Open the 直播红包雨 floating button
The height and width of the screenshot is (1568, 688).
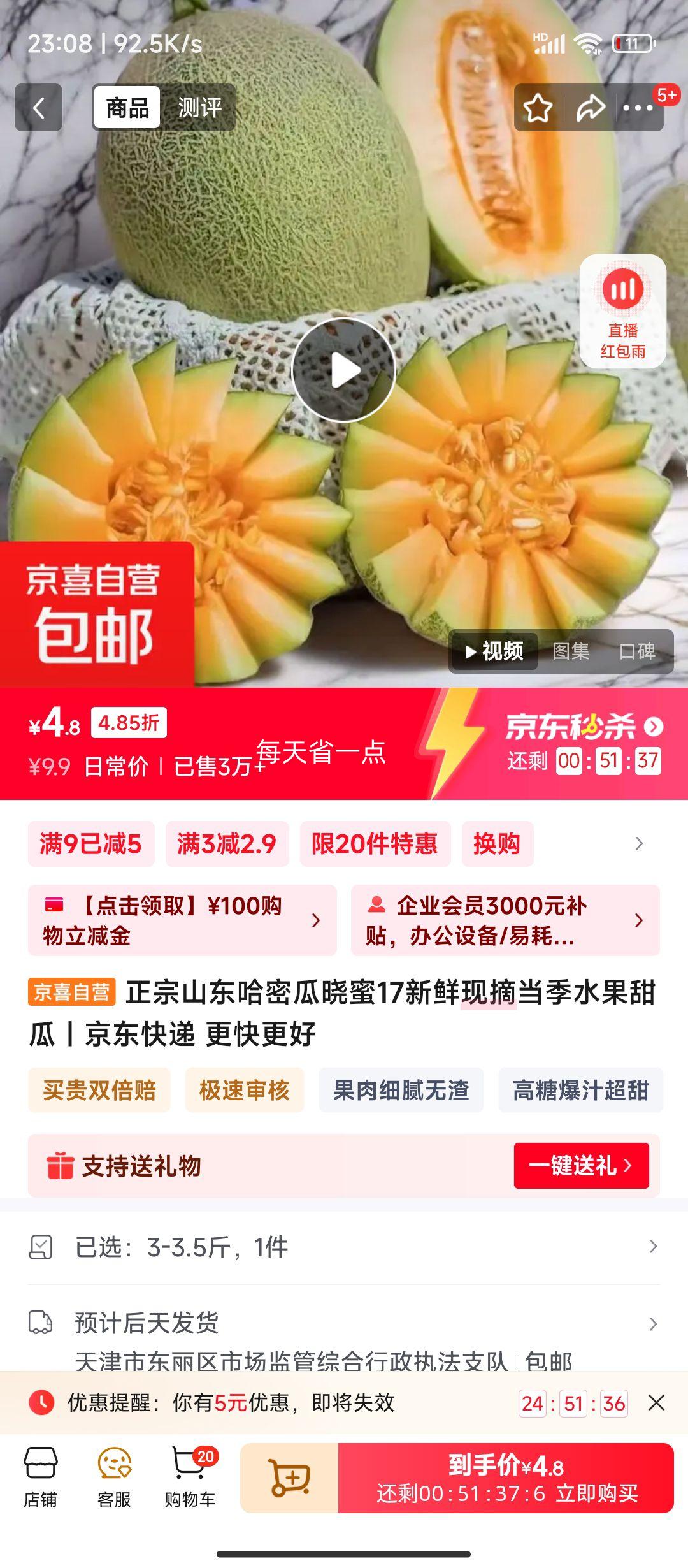[622, 311]
